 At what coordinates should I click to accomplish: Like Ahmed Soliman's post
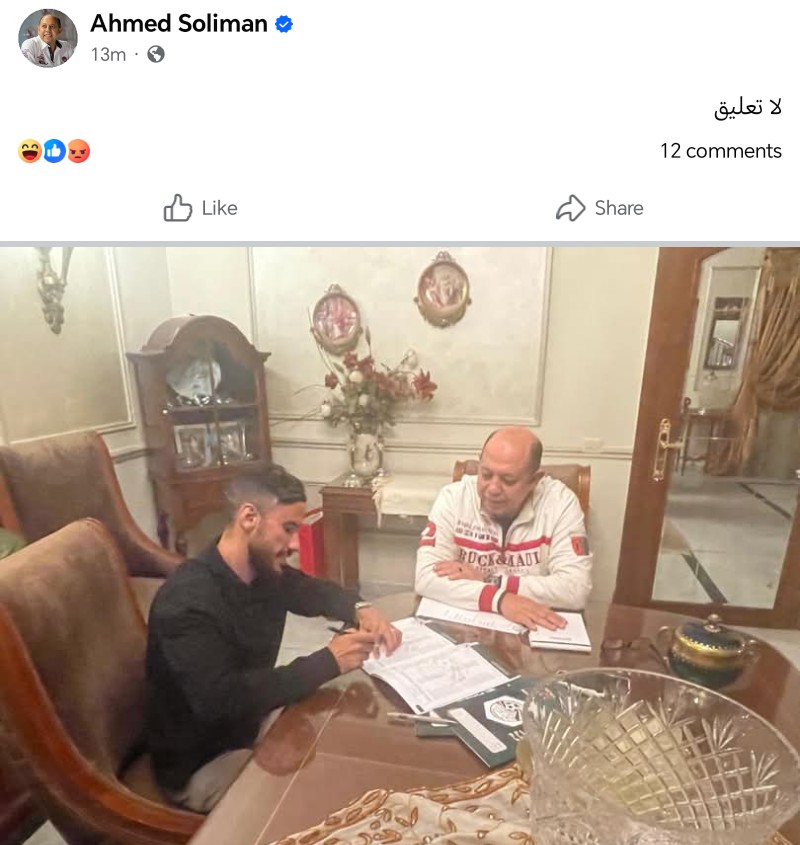click(200, 208)
